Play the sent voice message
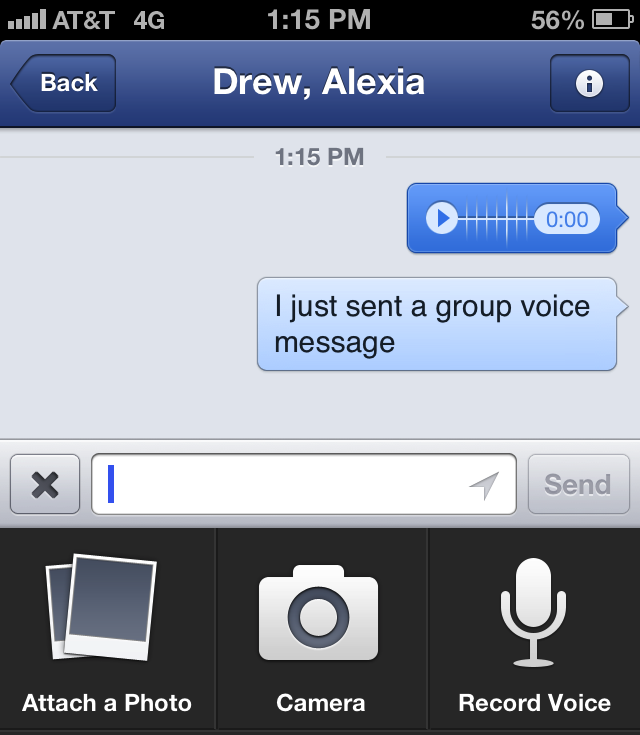This screenshot has width=640, height=735. click(441, 218)
